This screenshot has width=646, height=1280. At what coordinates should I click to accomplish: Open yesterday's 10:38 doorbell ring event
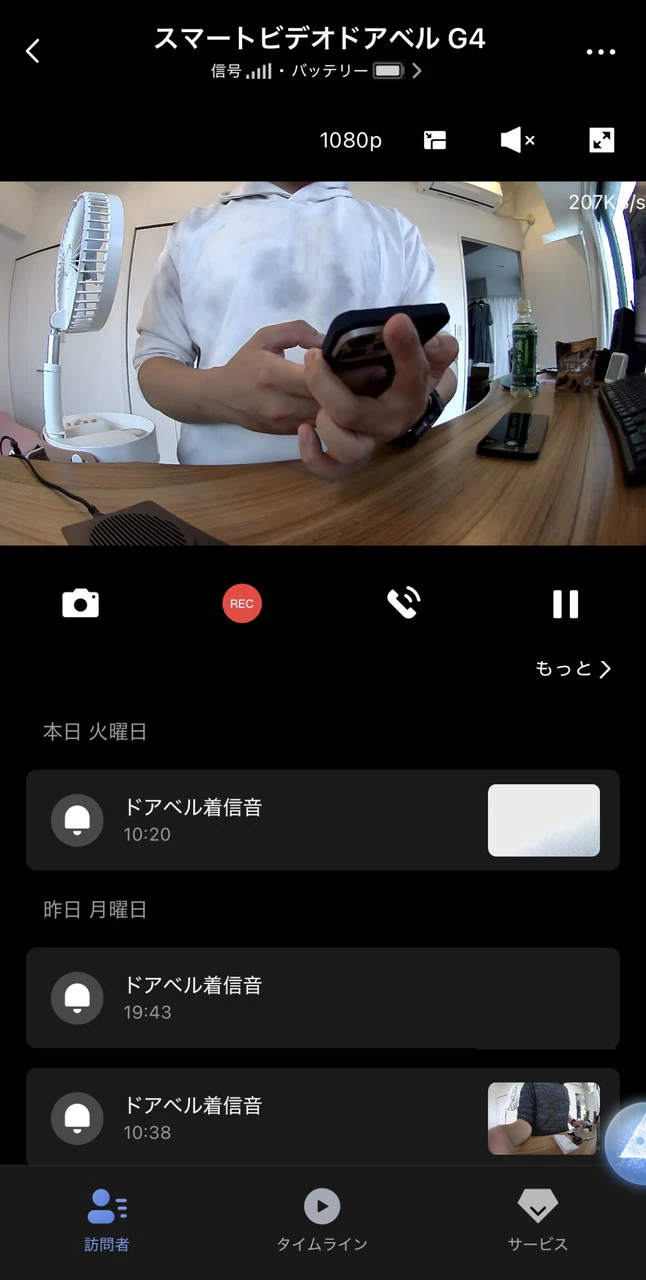322,1118
